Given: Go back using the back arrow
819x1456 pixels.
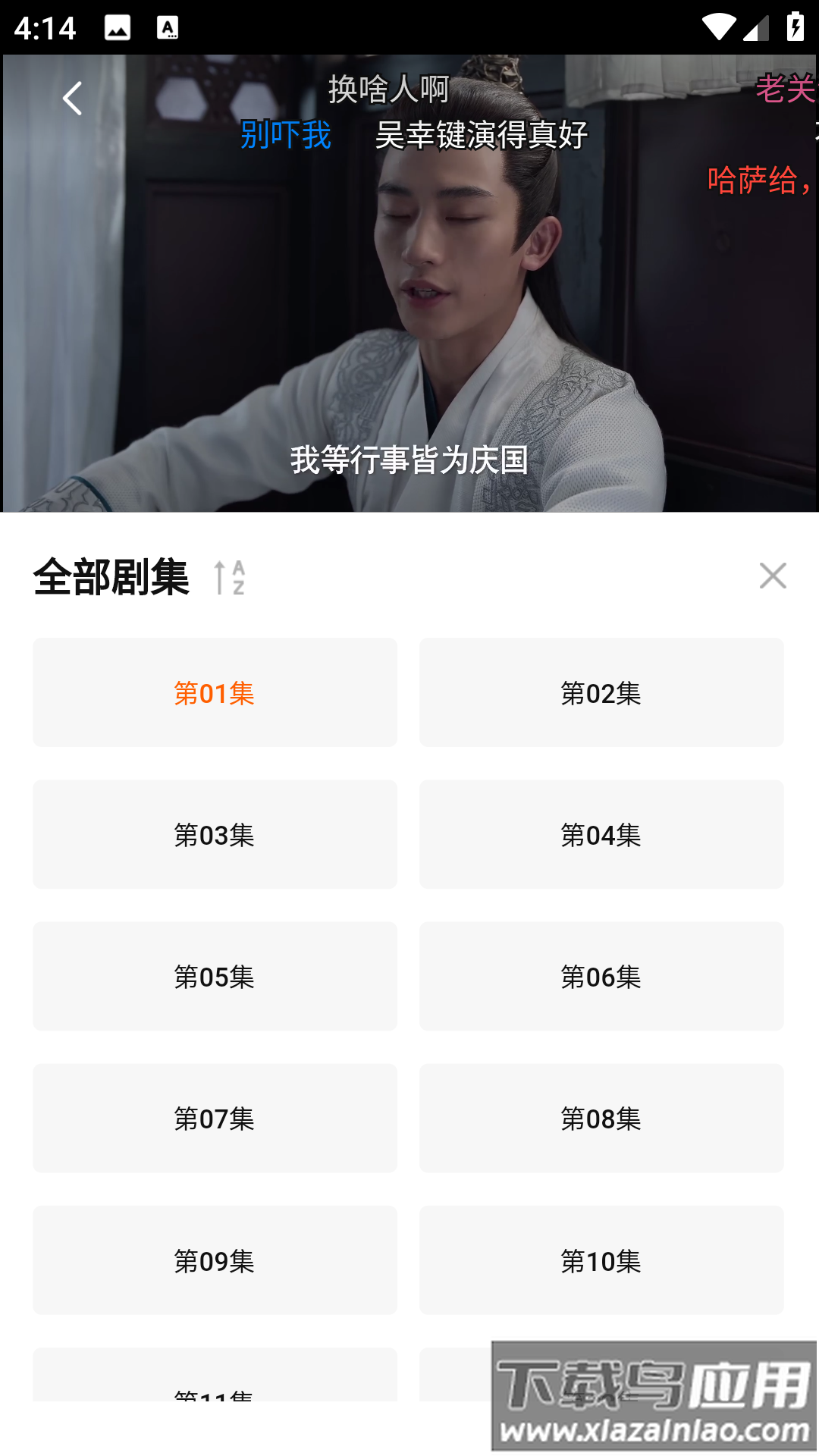Looking at the screenshot, I should tap(72, 99).
